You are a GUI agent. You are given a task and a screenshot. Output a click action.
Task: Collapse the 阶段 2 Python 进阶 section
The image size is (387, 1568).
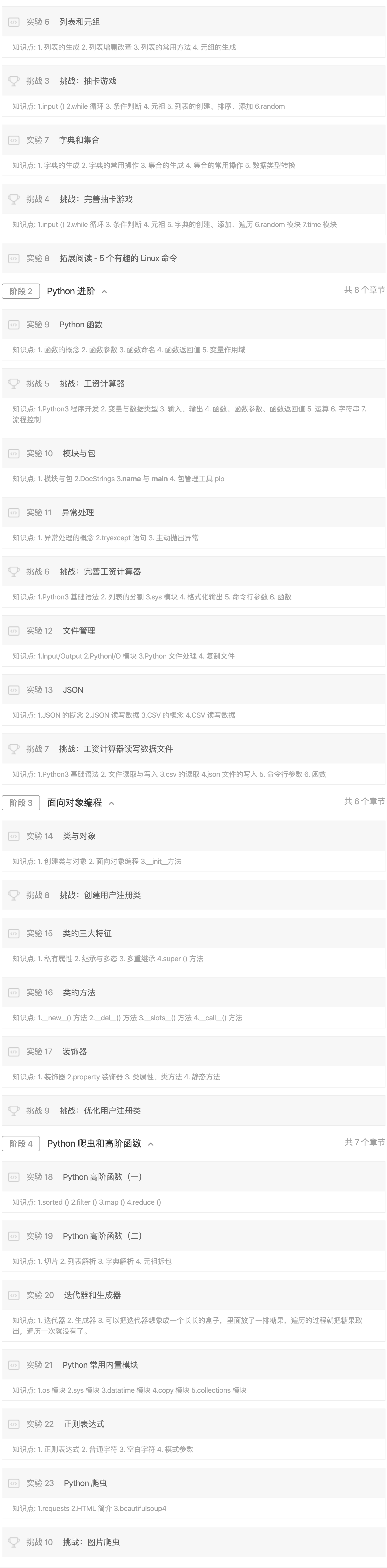coord(104,292)
